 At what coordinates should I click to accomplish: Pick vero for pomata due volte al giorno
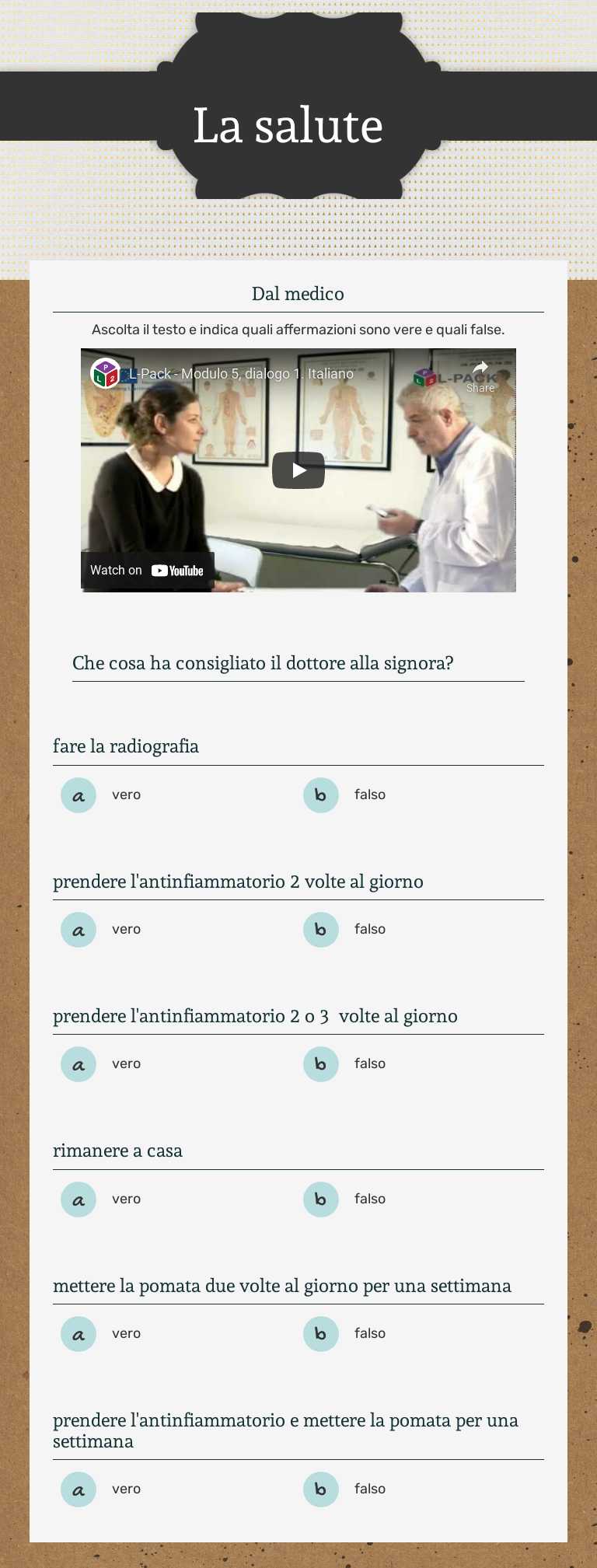click(x=79, y=1334)
